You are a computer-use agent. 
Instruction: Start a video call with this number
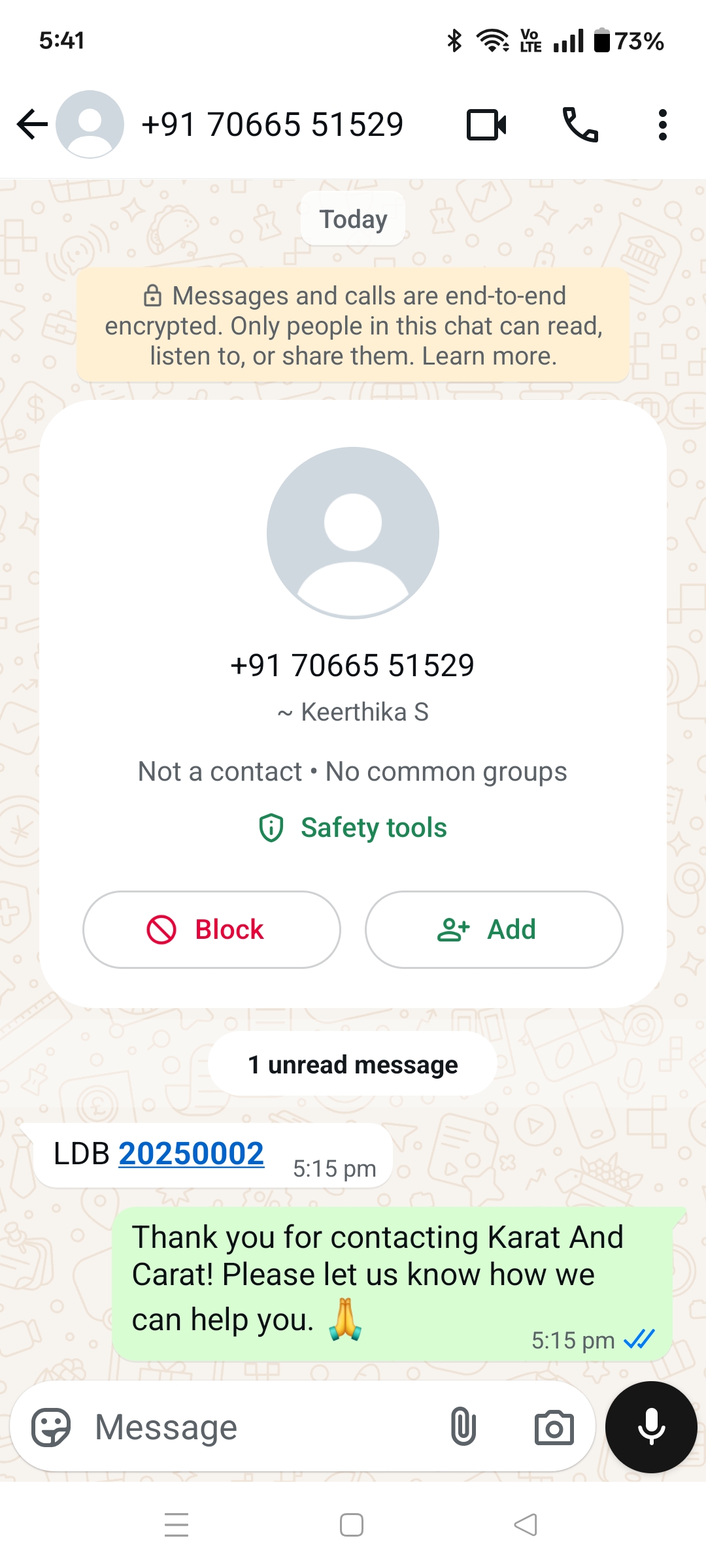pos(486,125)
